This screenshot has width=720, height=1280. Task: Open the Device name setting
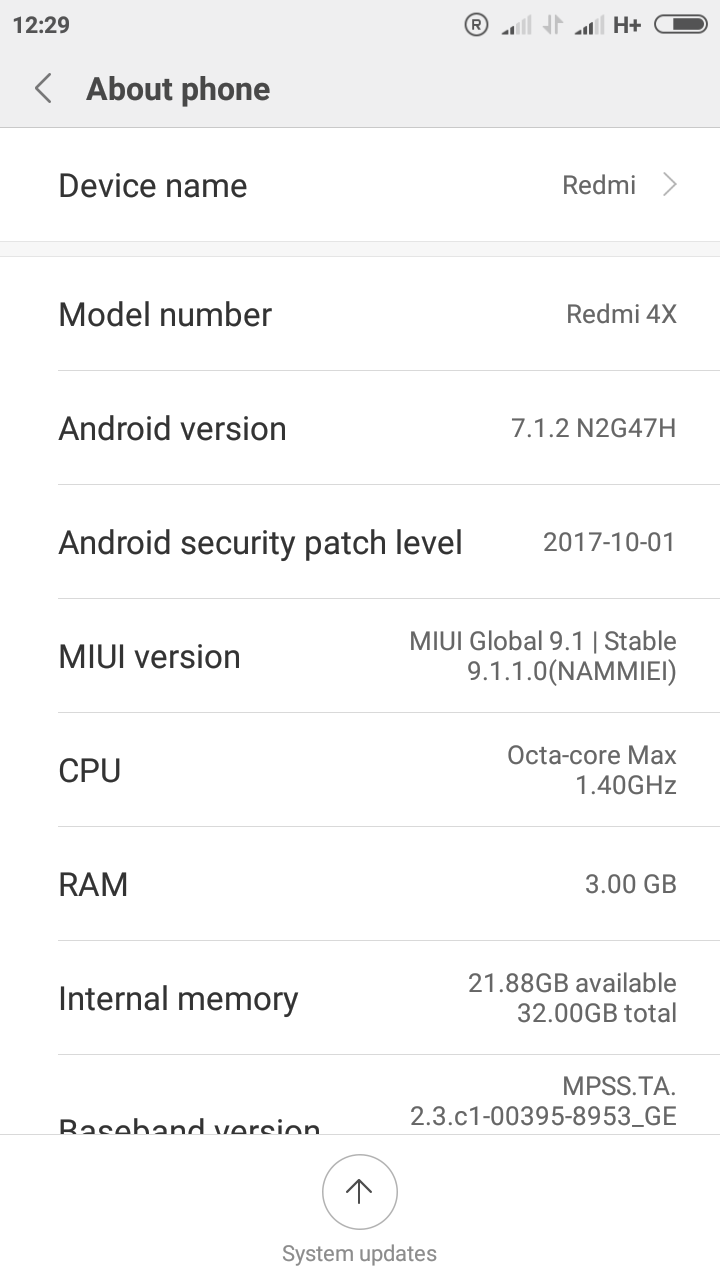(360, 185)
